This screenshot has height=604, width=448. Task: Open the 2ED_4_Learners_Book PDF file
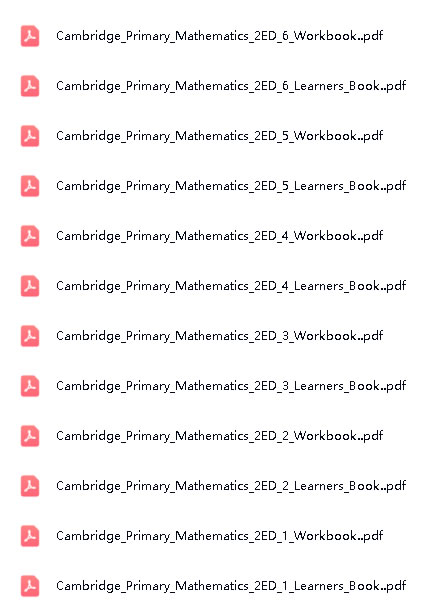[x=231, y=286]
